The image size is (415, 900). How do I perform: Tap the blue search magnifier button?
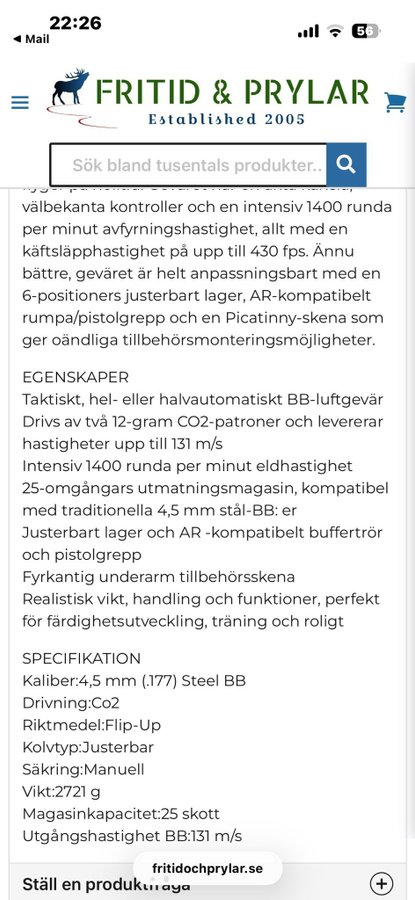pyautogui.click(x=346, y=165)
